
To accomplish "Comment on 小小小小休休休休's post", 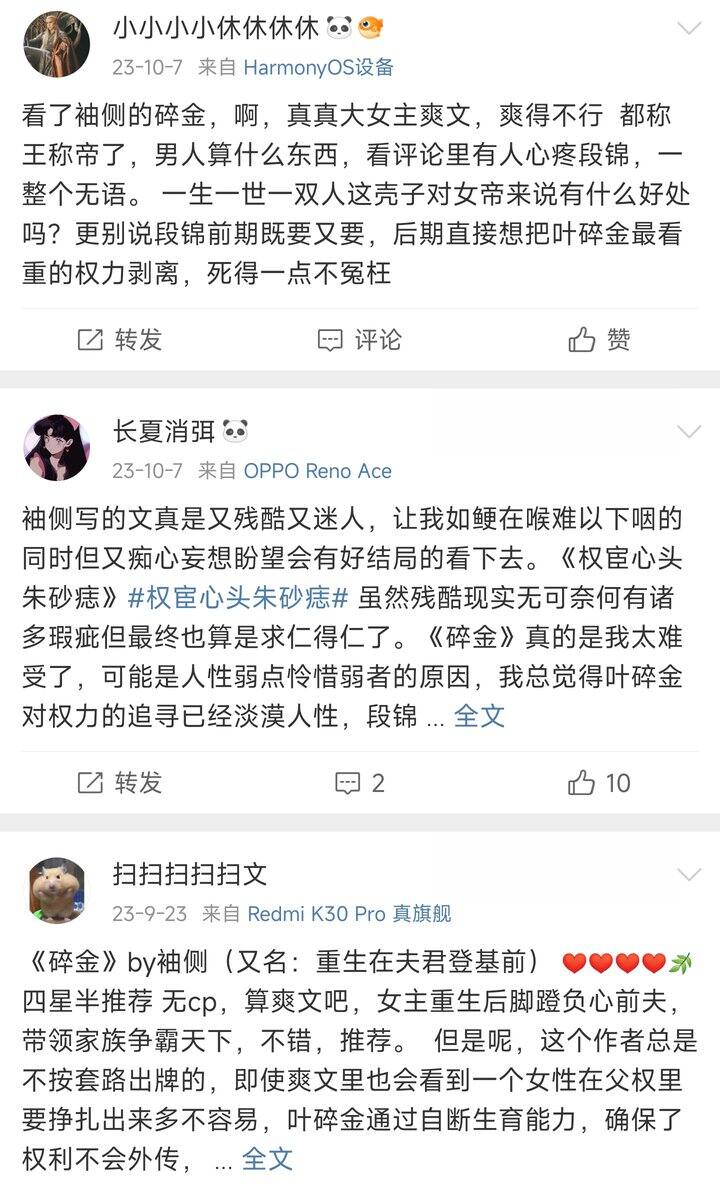I will click(x=359, y=340).
